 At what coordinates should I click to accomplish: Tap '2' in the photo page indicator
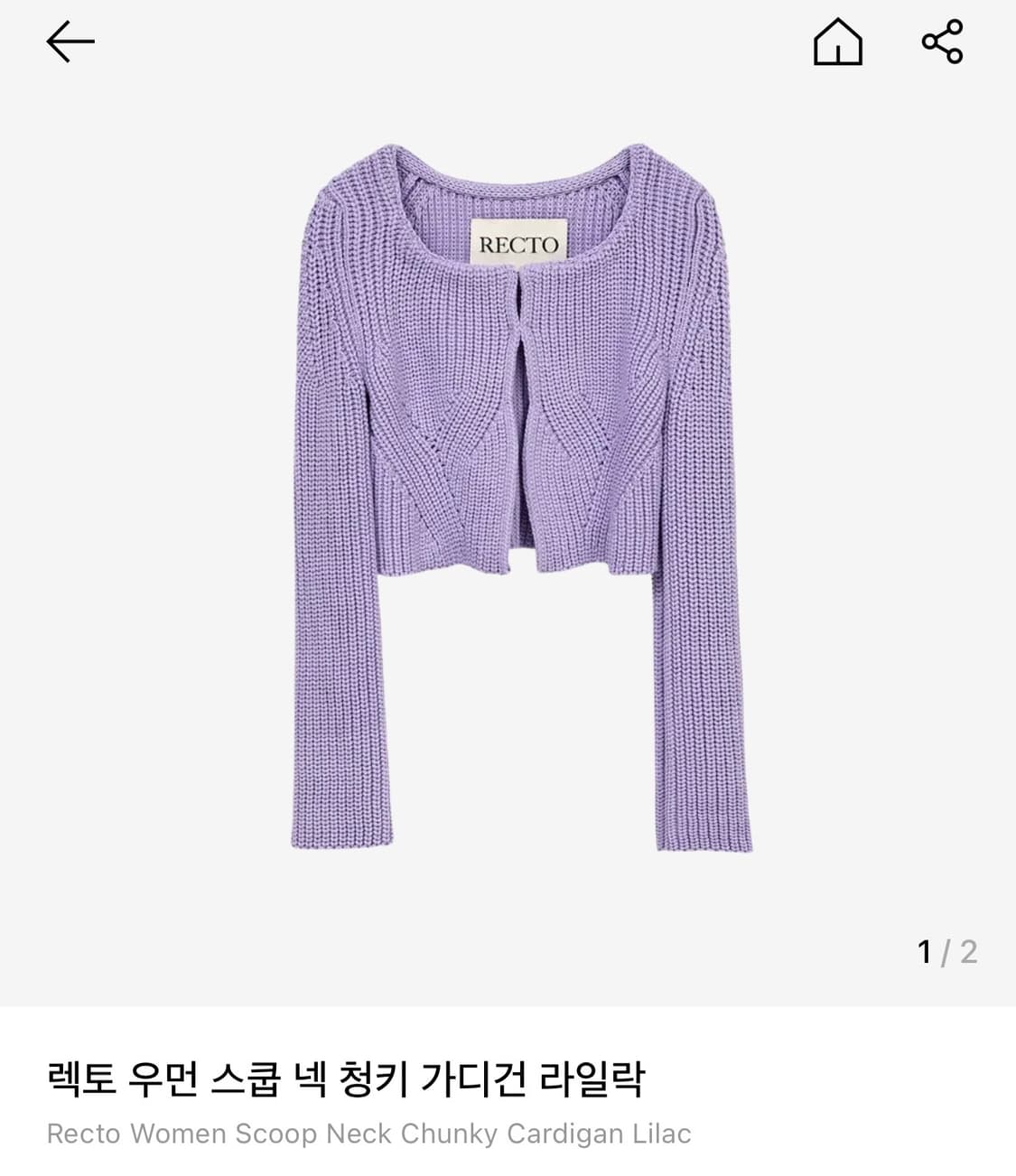click(967, 949)
